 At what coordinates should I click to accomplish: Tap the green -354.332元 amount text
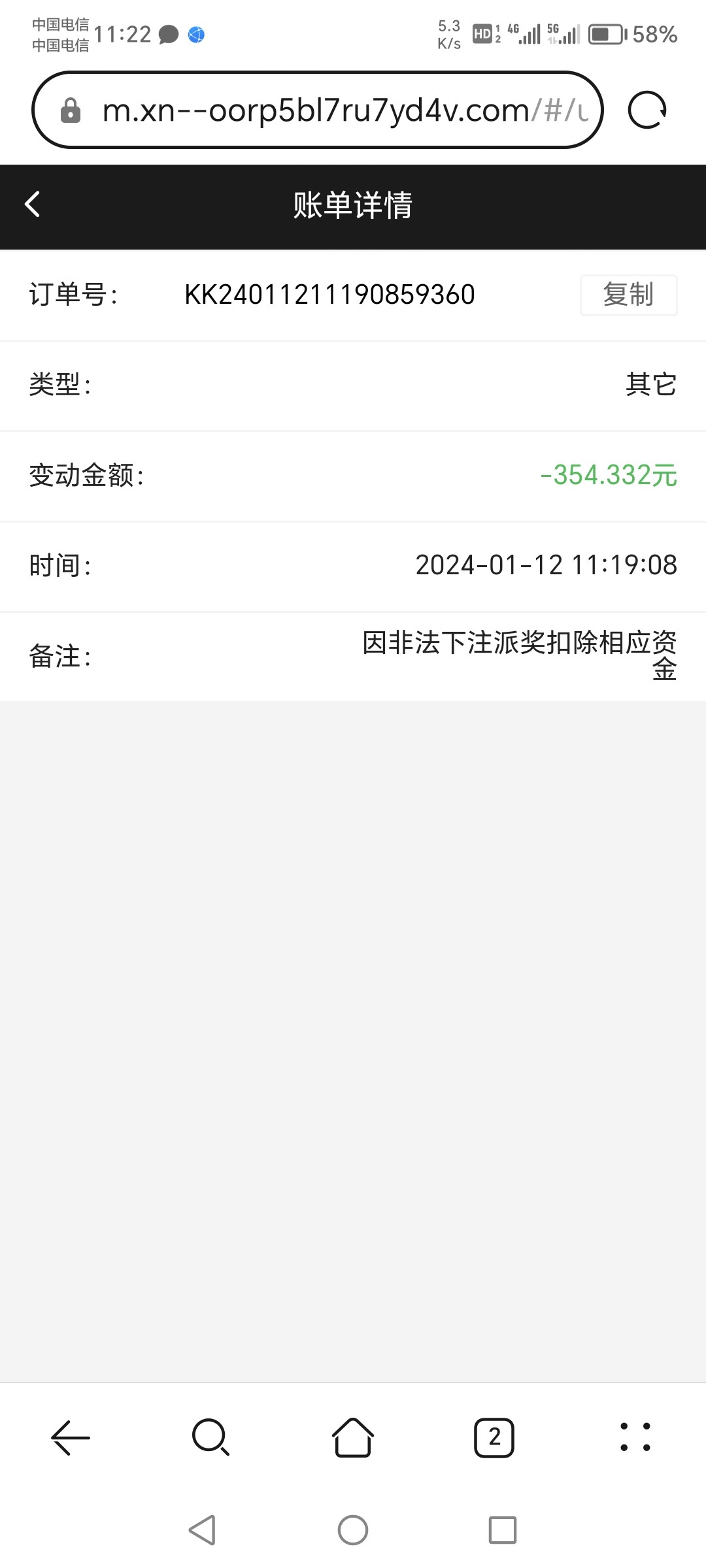pos(607,476)
